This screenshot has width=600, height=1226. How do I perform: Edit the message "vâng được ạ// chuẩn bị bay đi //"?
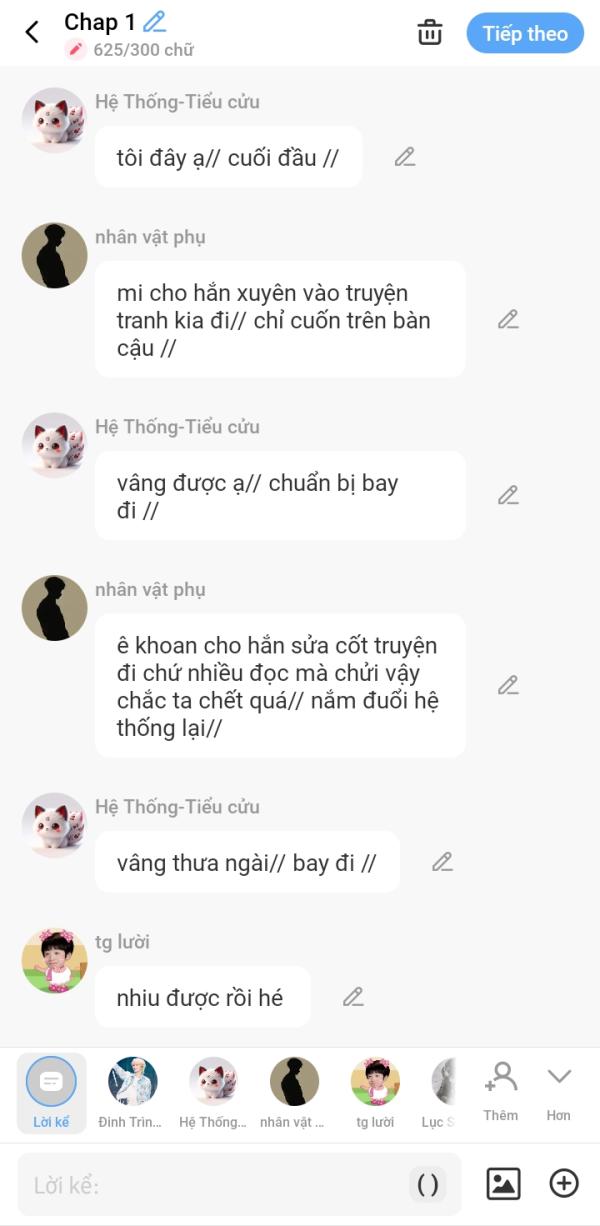click(x=508, y=496)
